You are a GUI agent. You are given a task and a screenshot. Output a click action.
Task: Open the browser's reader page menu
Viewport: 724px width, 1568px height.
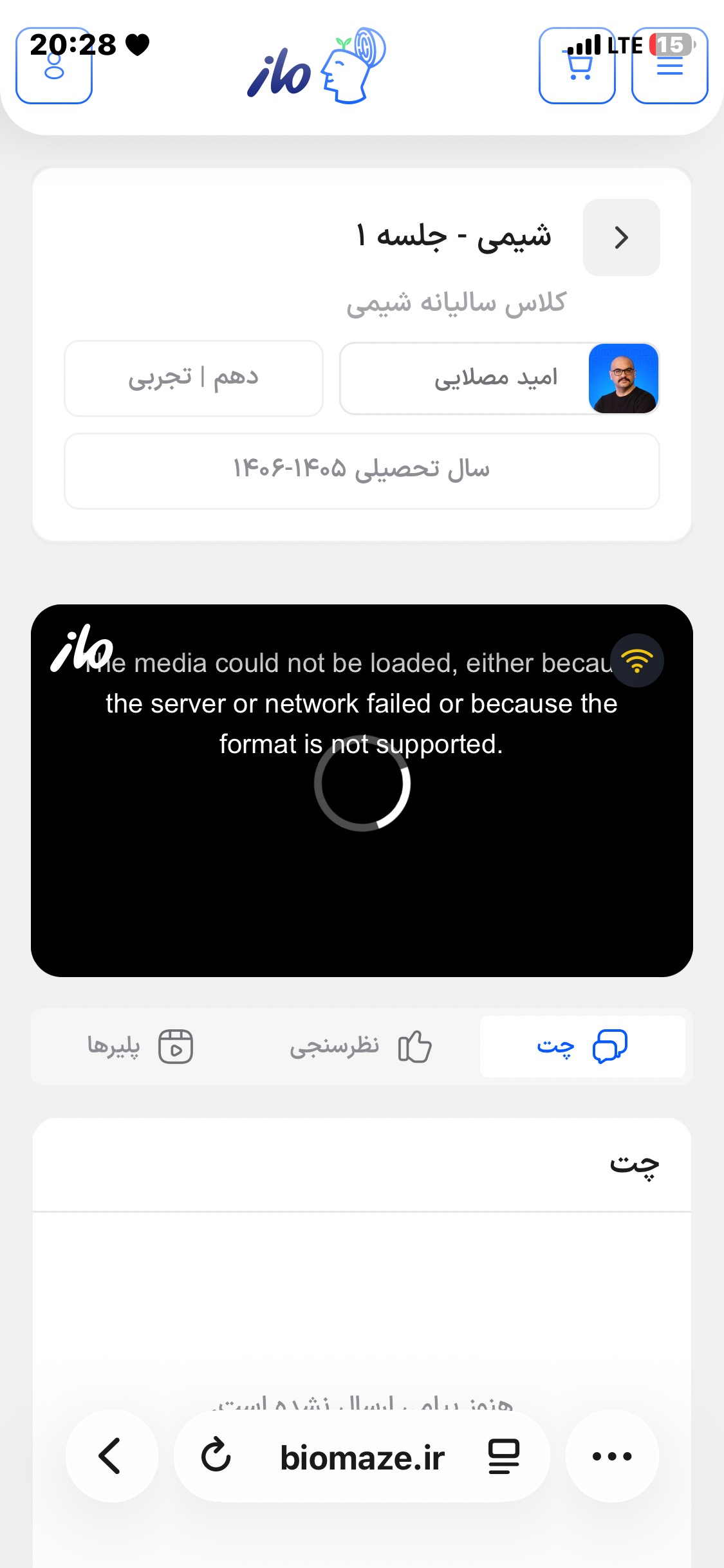pos(504,1456)
